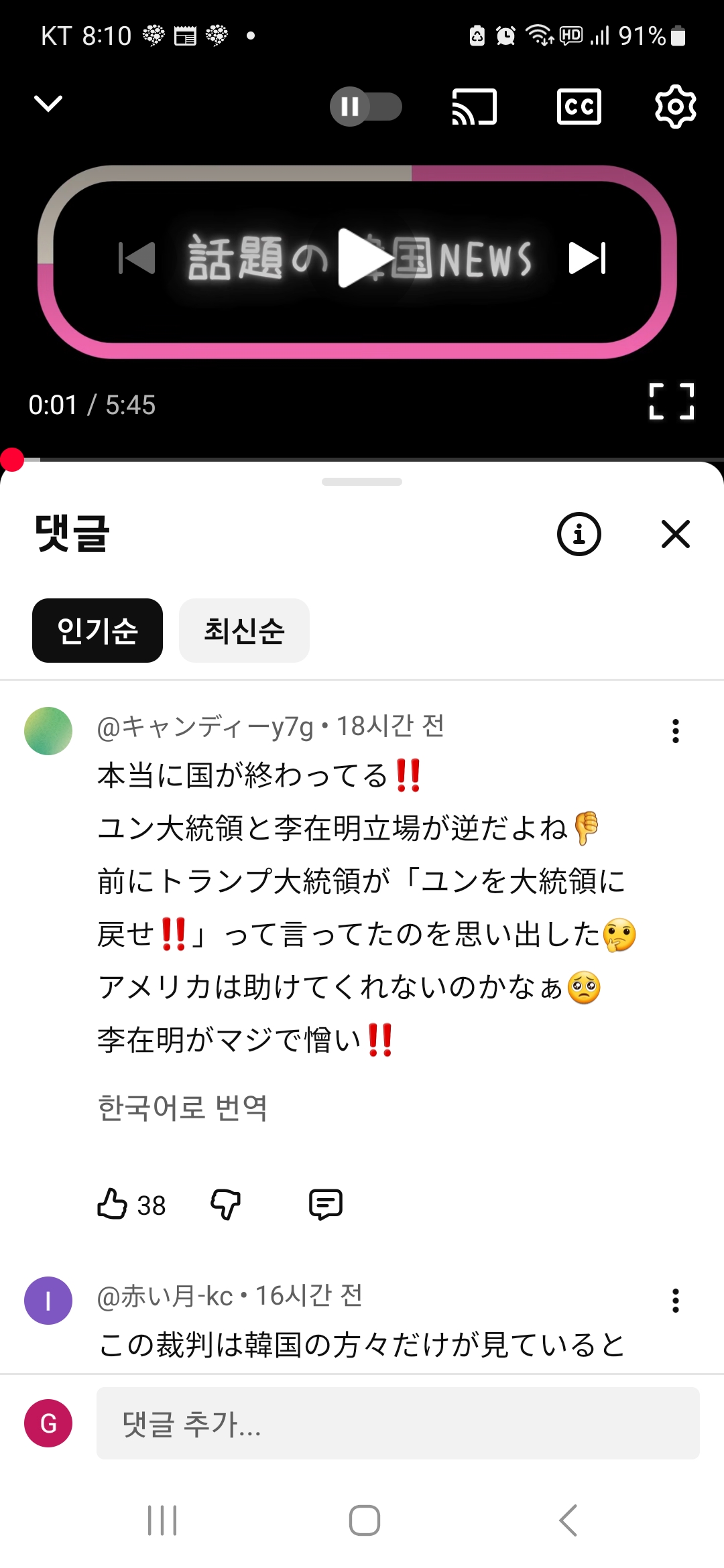Toggle the autoplay switch
This screenshot has width=724, height=1568.
[366, 107]
